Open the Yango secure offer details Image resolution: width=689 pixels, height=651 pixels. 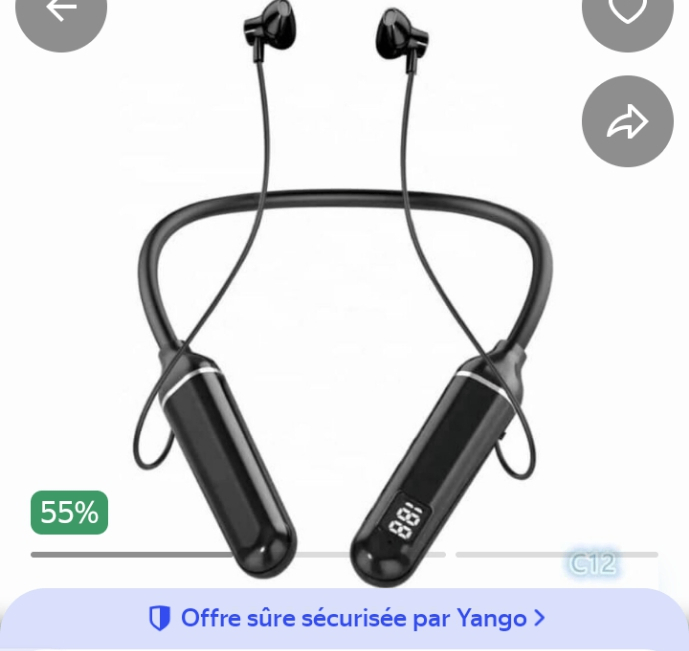[346, 618]
